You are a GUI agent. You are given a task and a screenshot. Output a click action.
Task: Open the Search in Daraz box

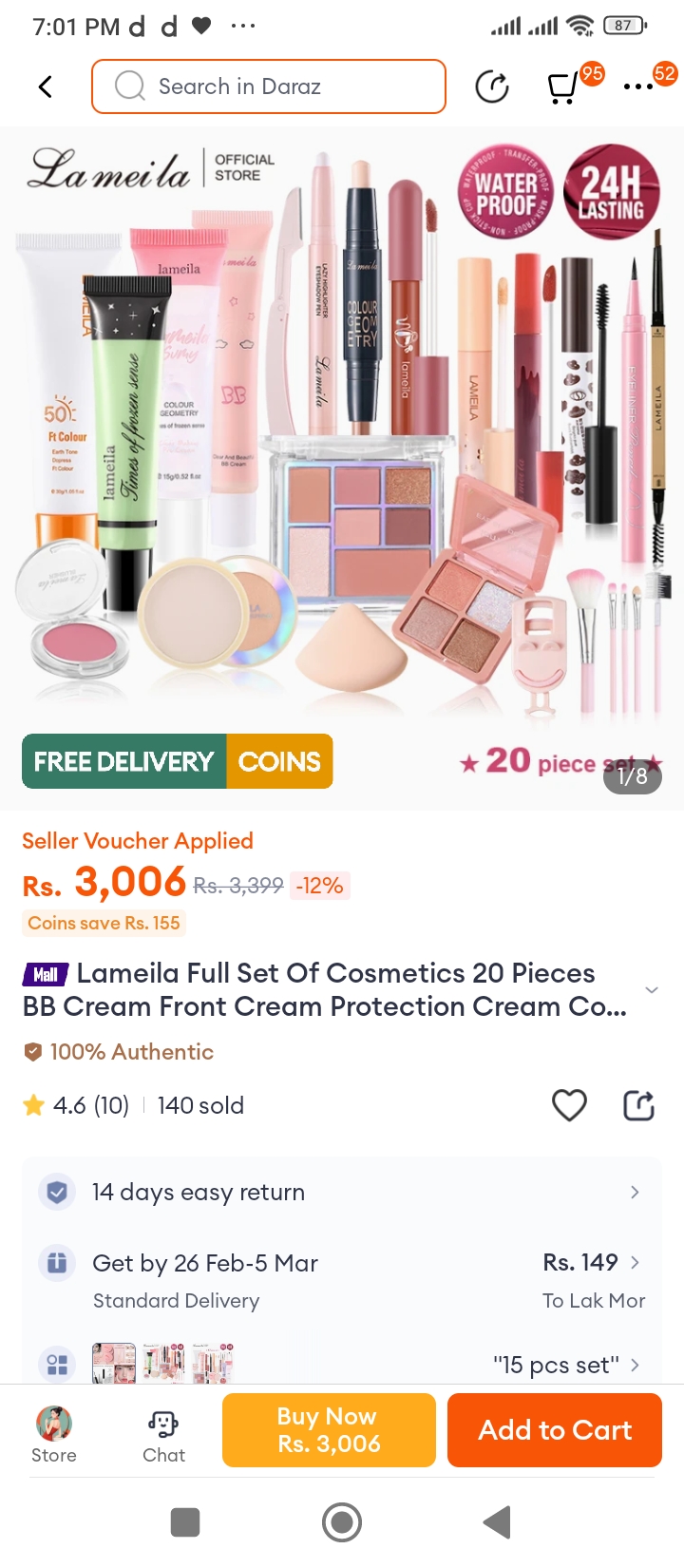pos(269,86)
